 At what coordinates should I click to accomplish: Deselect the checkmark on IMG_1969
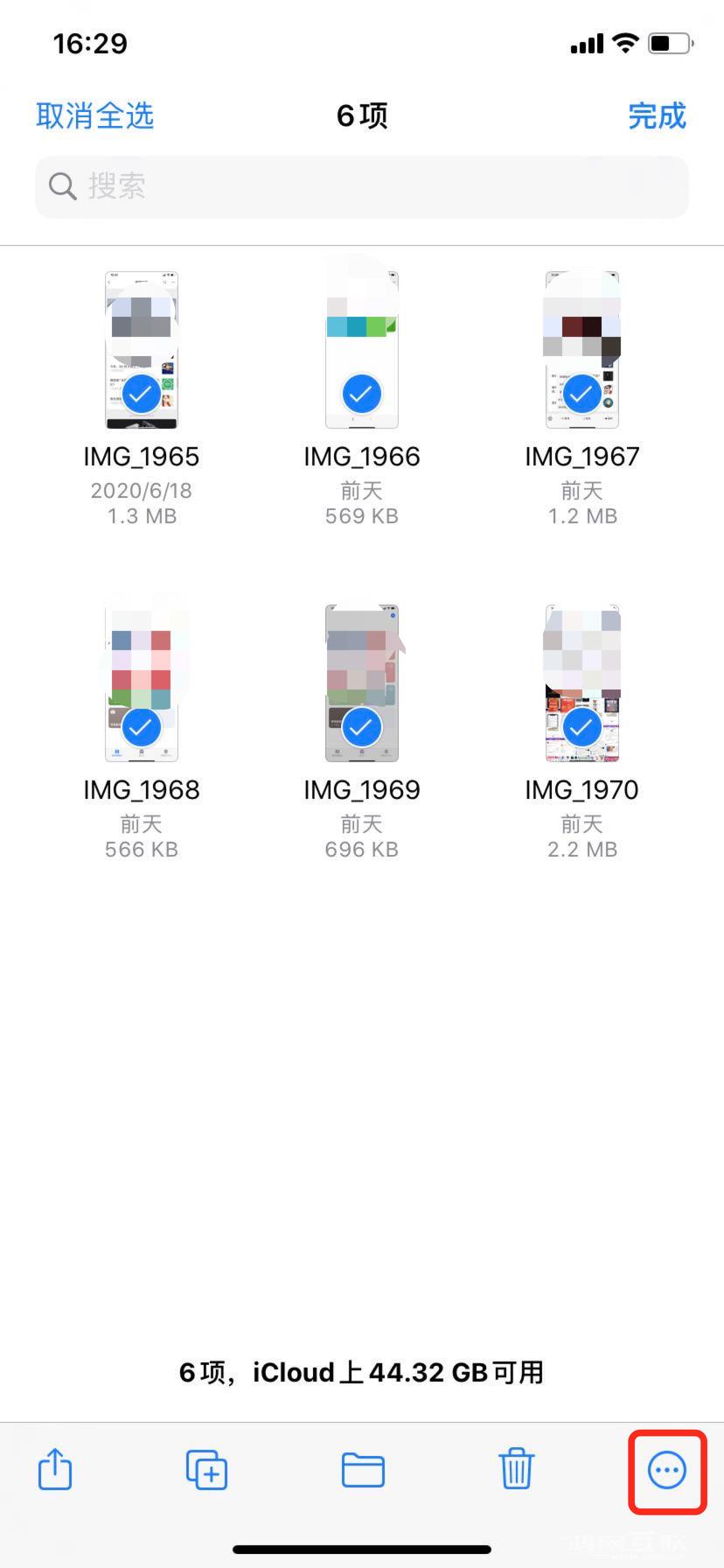click(361, 726)
